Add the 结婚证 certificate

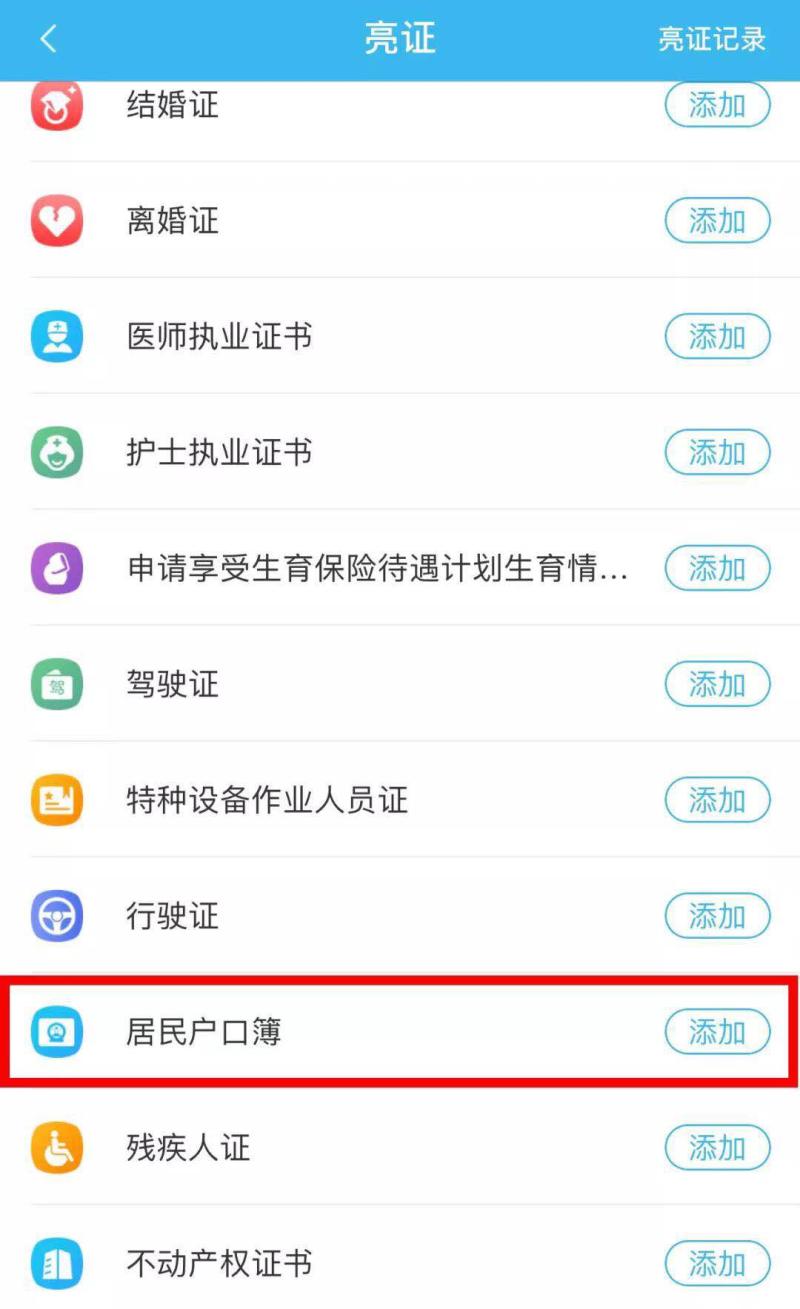coord(717,105)
